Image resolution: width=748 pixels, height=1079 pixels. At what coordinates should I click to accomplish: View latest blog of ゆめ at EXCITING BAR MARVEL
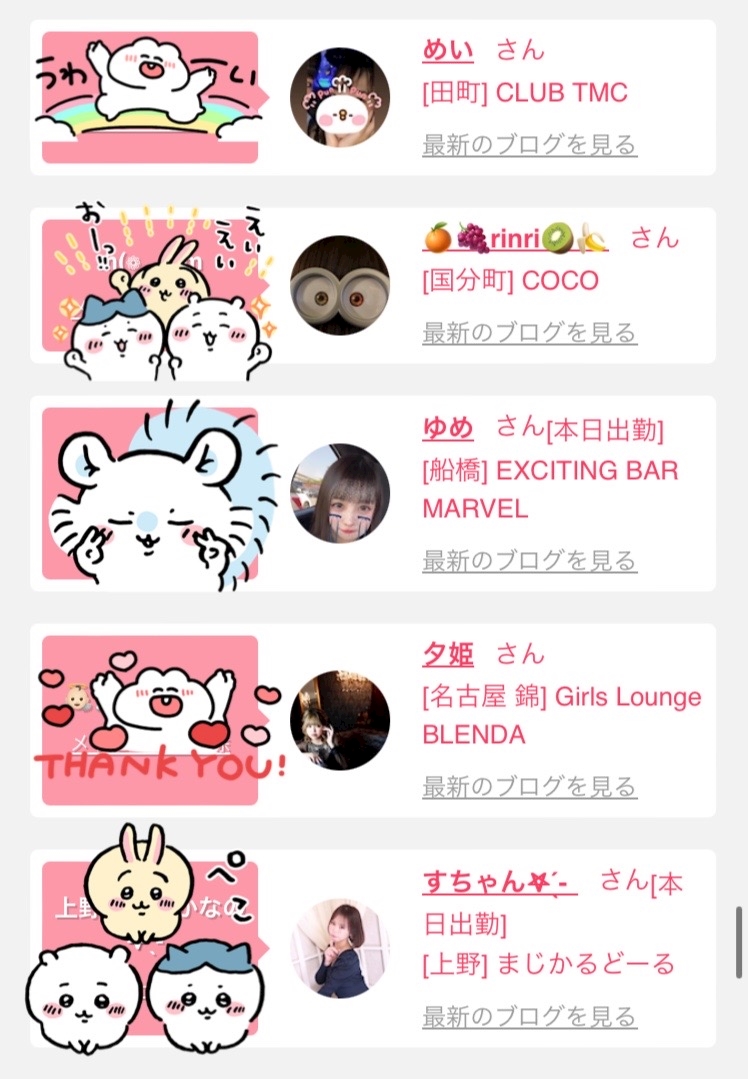click(x=529, y=561)
